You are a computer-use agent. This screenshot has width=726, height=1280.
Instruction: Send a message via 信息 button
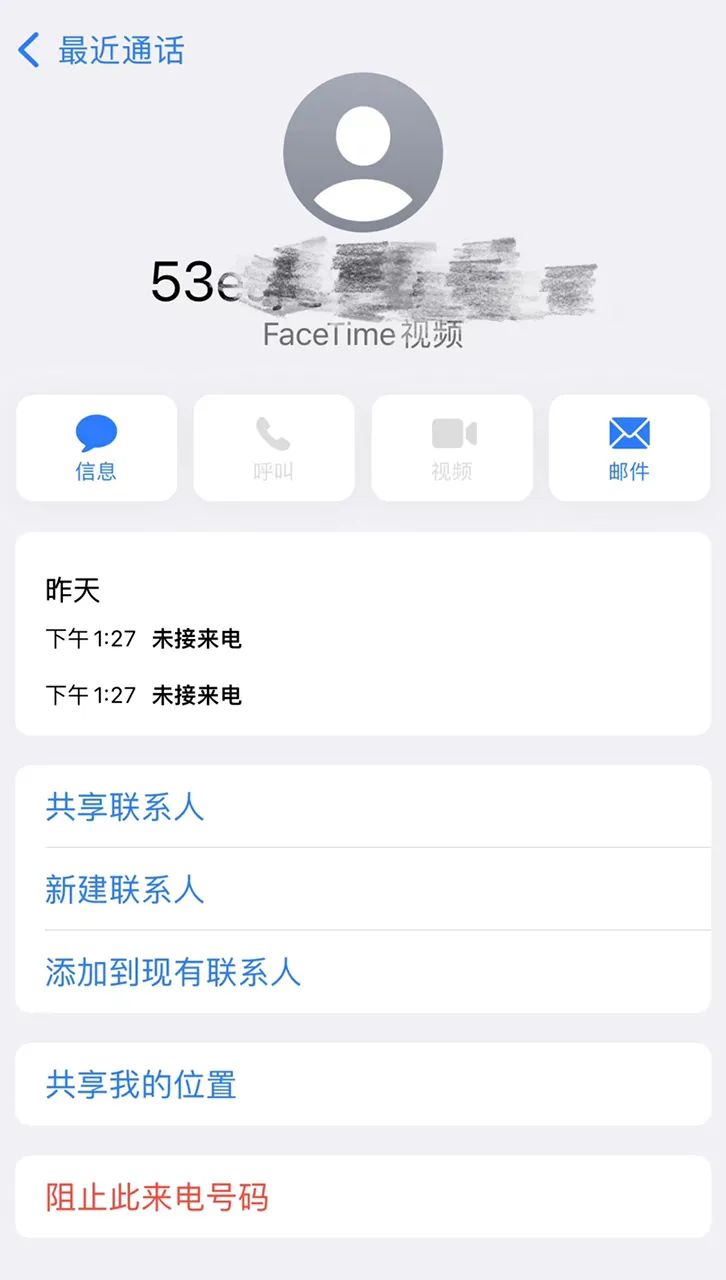[x=96, y=448]
